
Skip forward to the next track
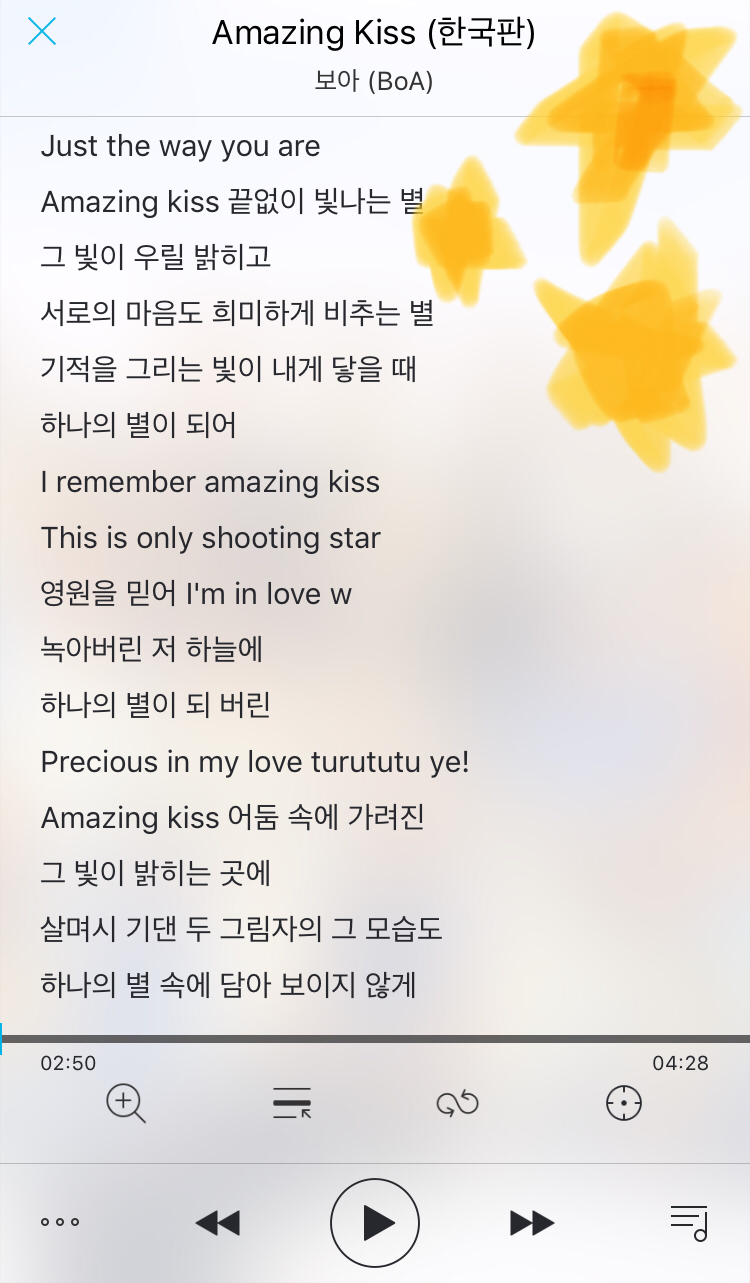pyautogui.click(x=532, y=1222)
